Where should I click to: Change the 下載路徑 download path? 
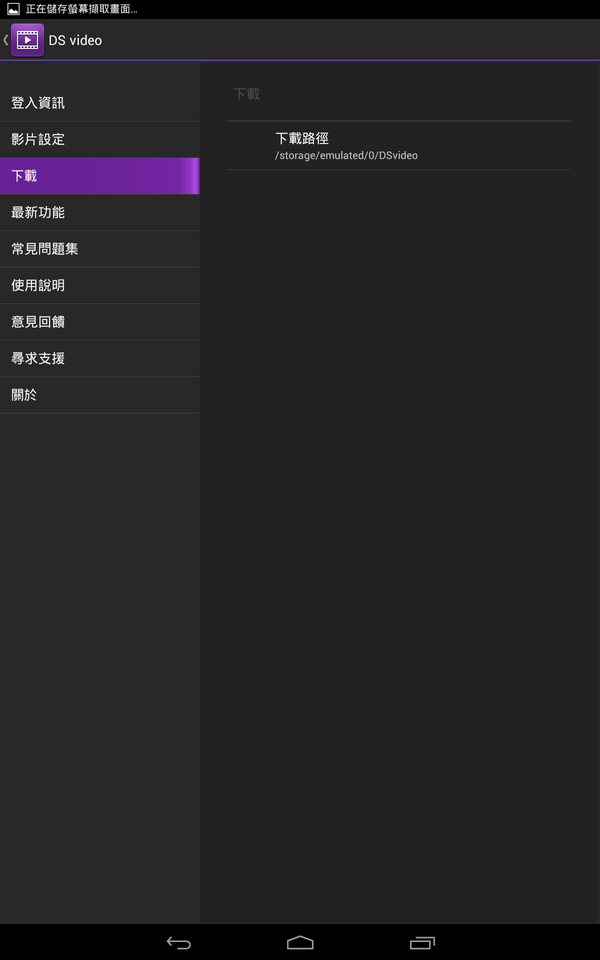coord(398,146)
